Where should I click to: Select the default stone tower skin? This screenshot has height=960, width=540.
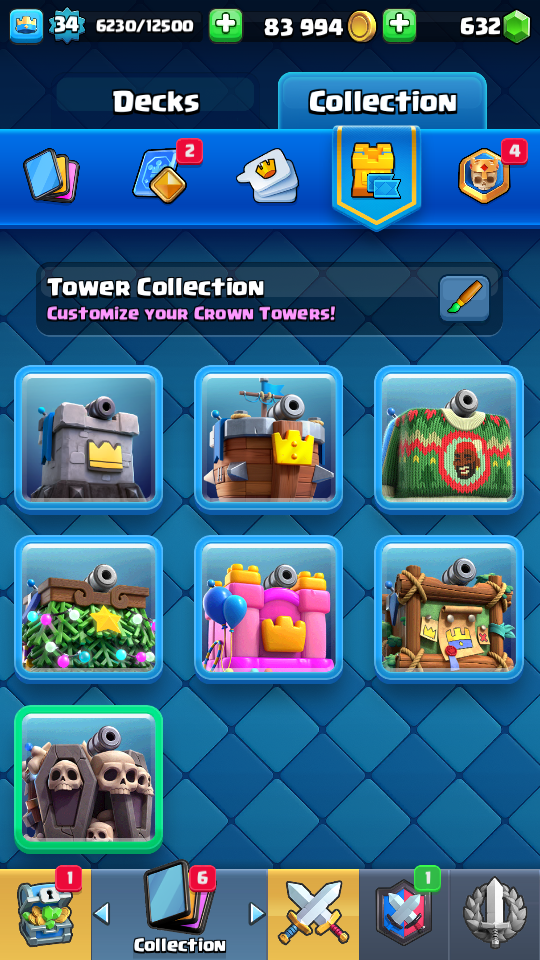pos(89,438)
